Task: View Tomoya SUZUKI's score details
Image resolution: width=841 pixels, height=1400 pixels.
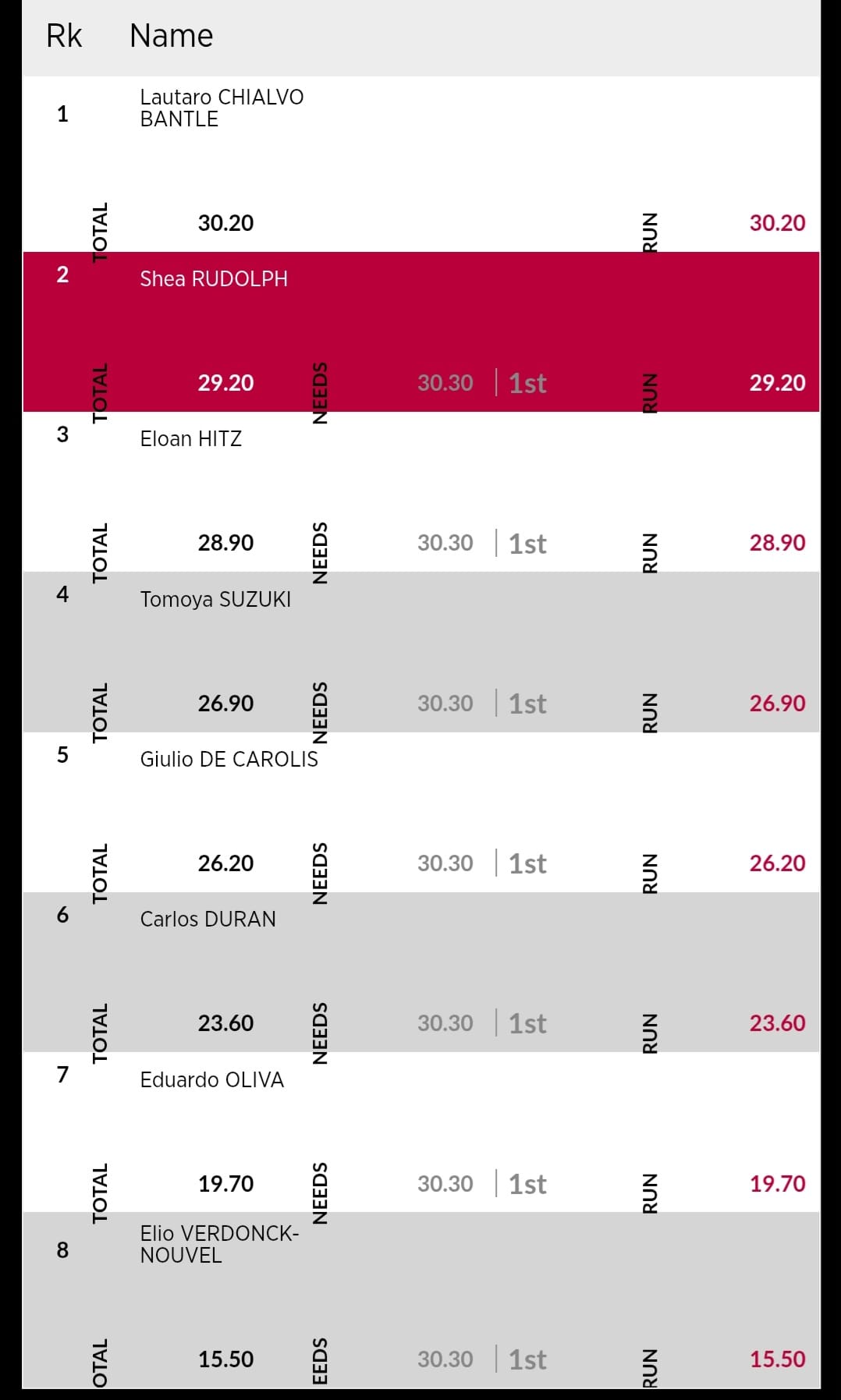Action: [x=421, y=652]
